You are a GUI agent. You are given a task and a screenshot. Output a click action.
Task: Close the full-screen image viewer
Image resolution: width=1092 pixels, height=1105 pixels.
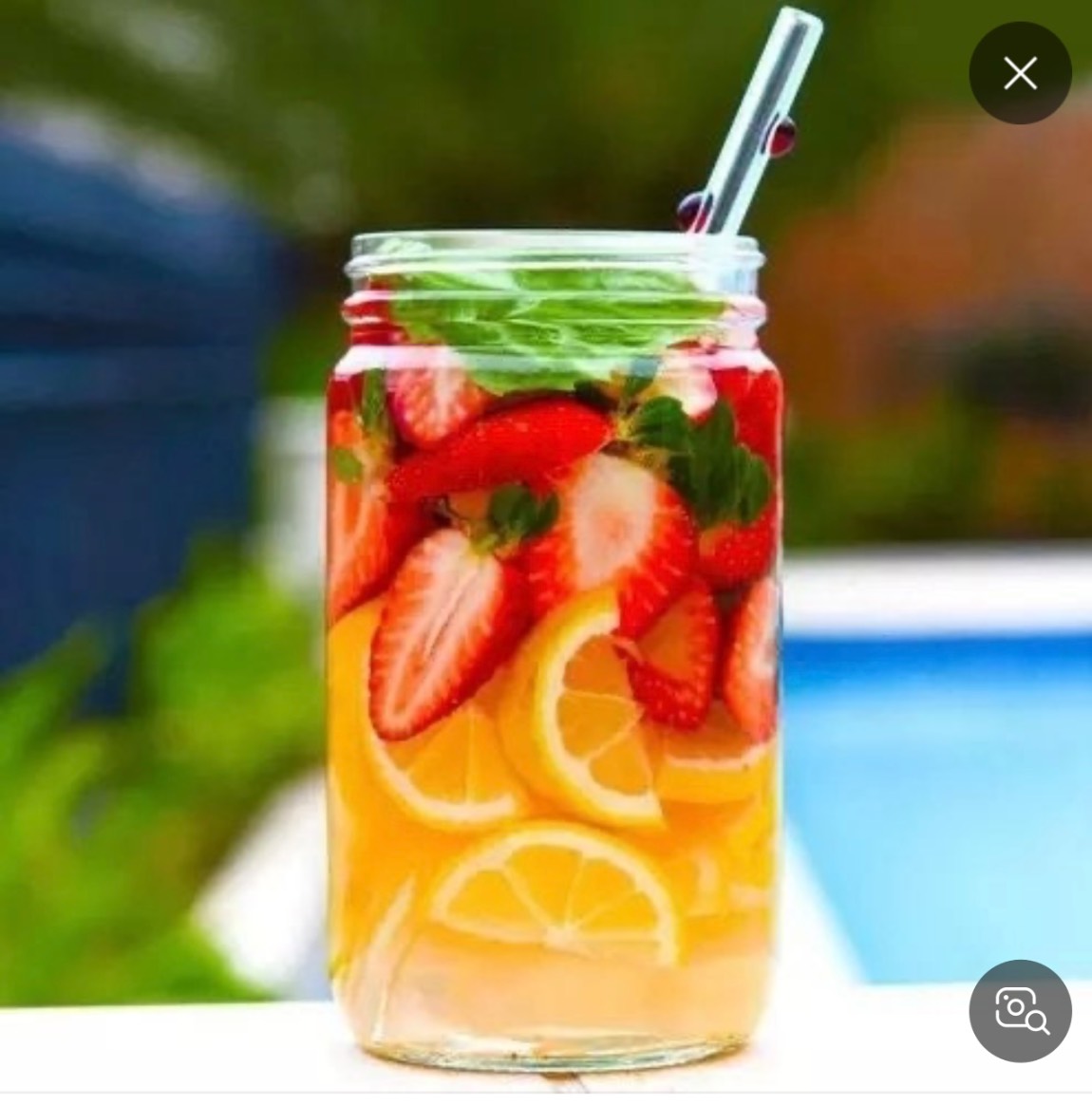pyautogui.click(x=1020, y=73)
